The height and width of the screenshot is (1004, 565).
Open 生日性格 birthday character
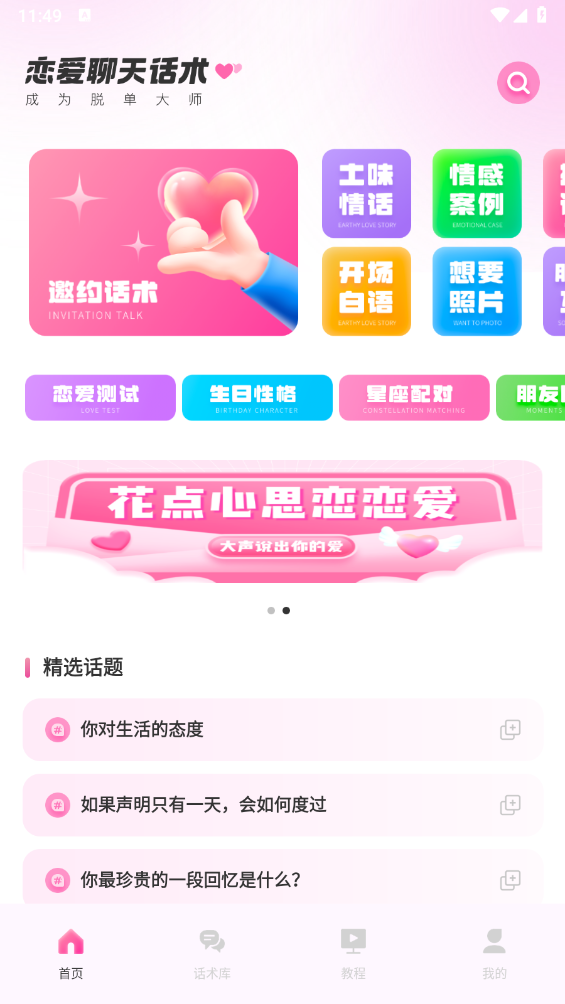[258, 398]
